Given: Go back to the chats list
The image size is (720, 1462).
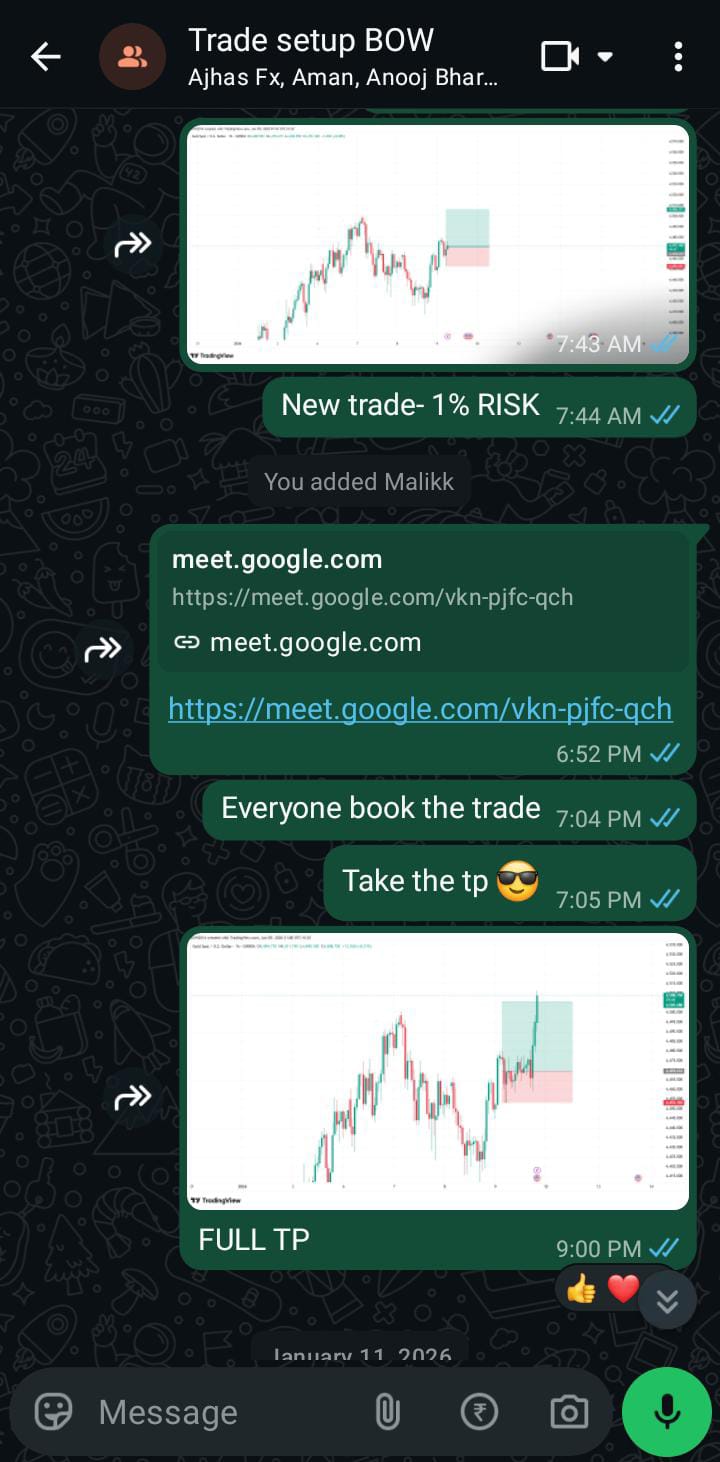Looking at the screenshot, I should click(46, 57).
